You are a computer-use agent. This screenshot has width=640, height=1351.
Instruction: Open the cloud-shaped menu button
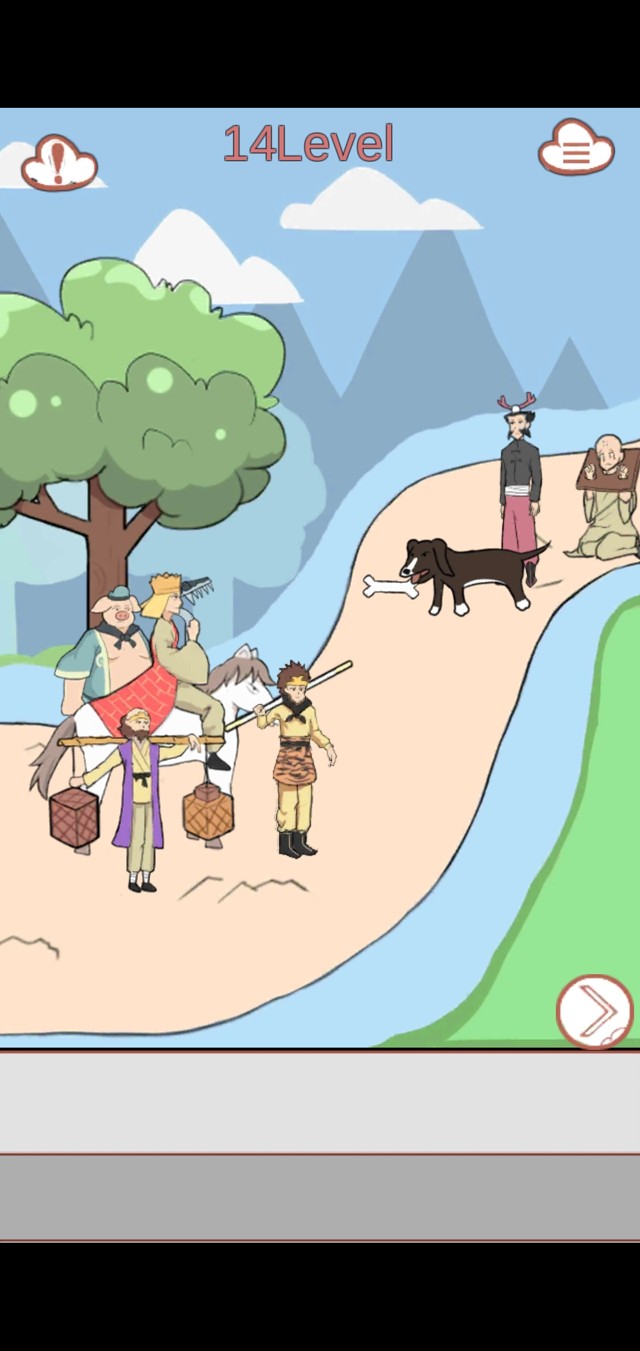point(576,150)
